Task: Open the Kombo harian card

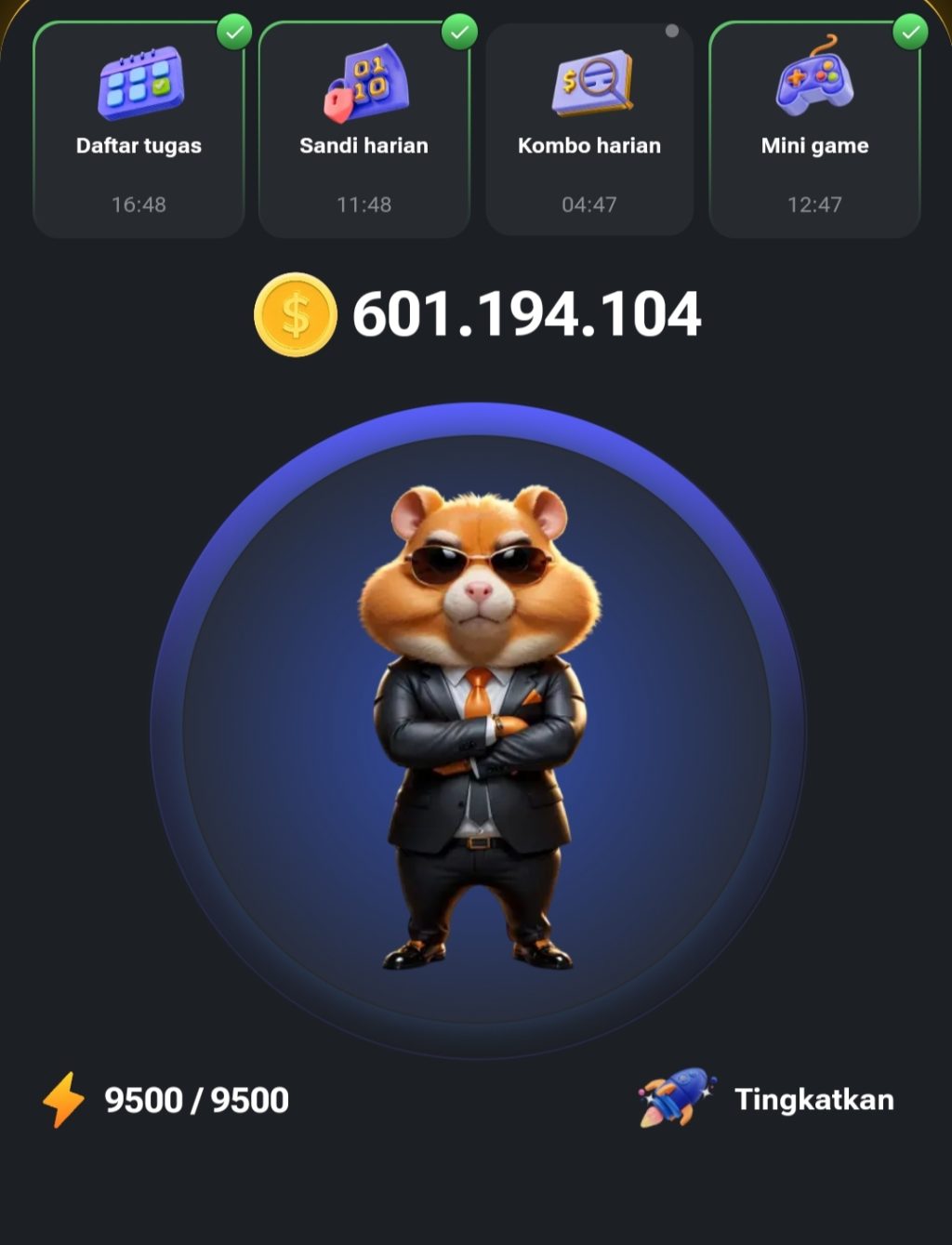Action: (589, 130)
